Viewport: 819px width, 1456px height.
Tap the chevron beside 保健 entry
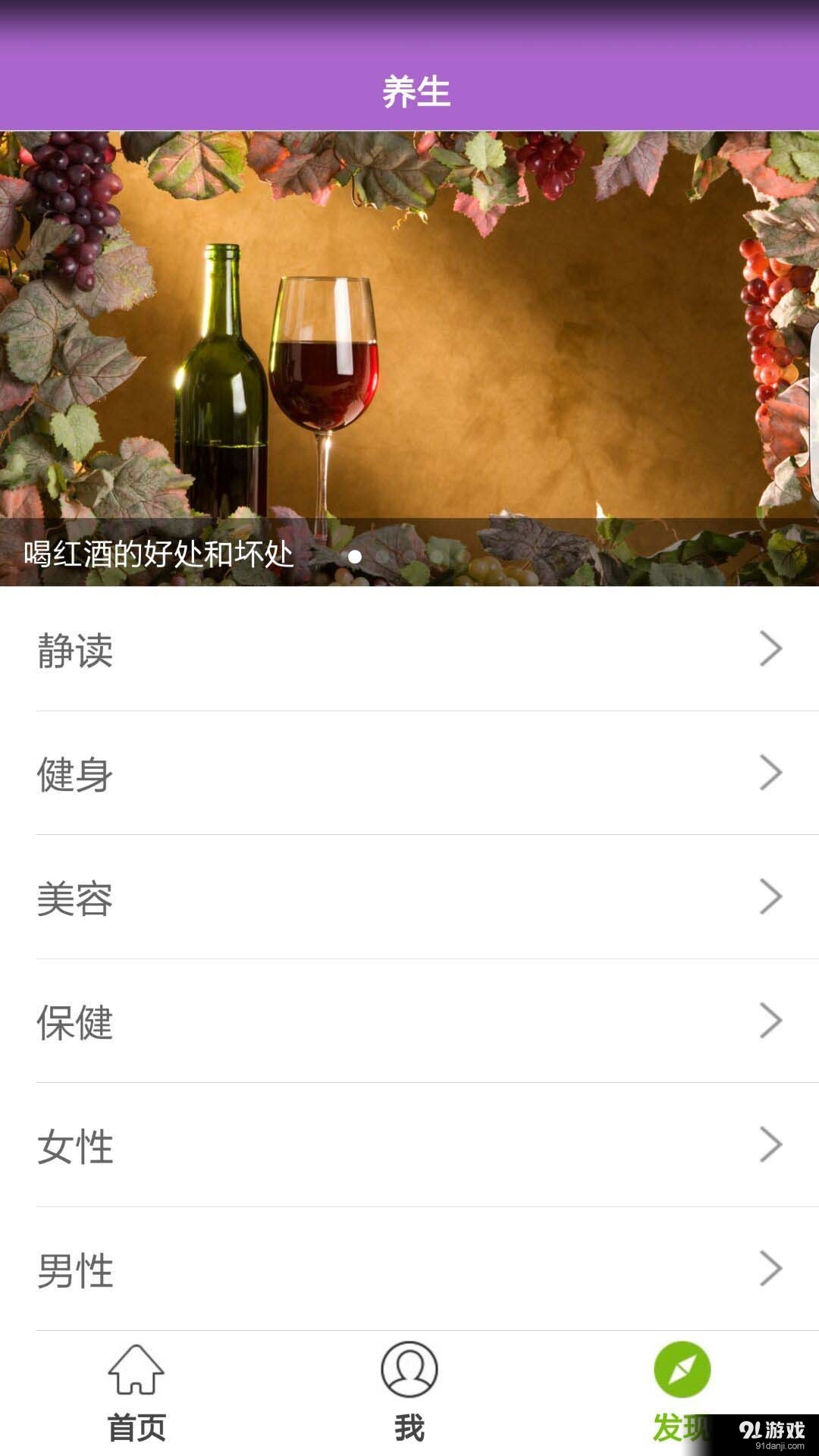[772, 1021]
